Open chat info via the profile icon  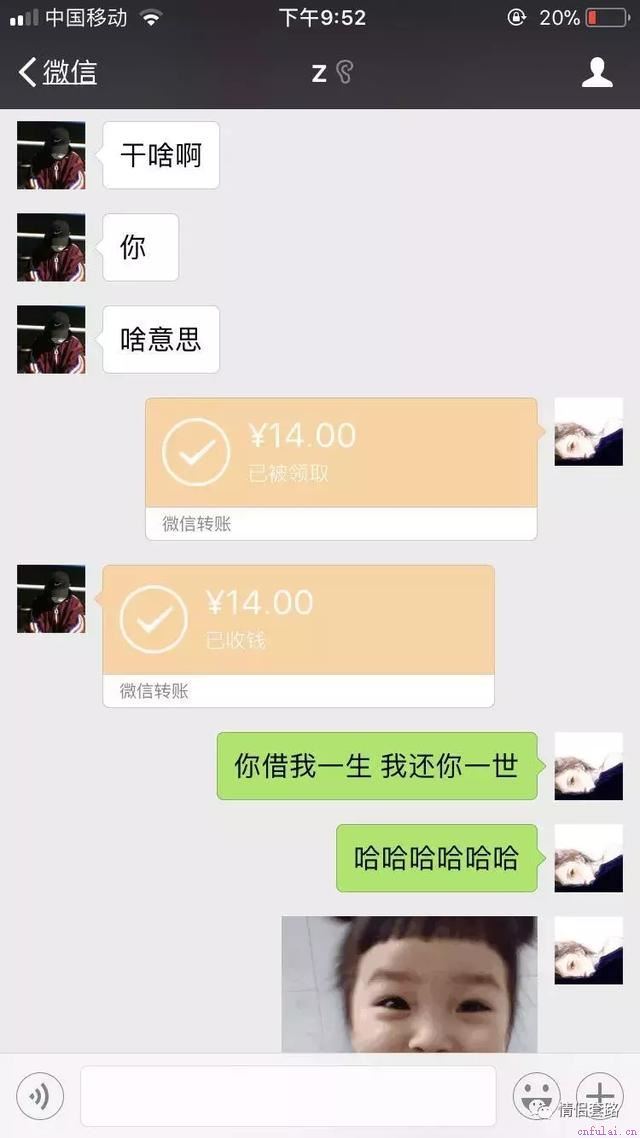597,72
